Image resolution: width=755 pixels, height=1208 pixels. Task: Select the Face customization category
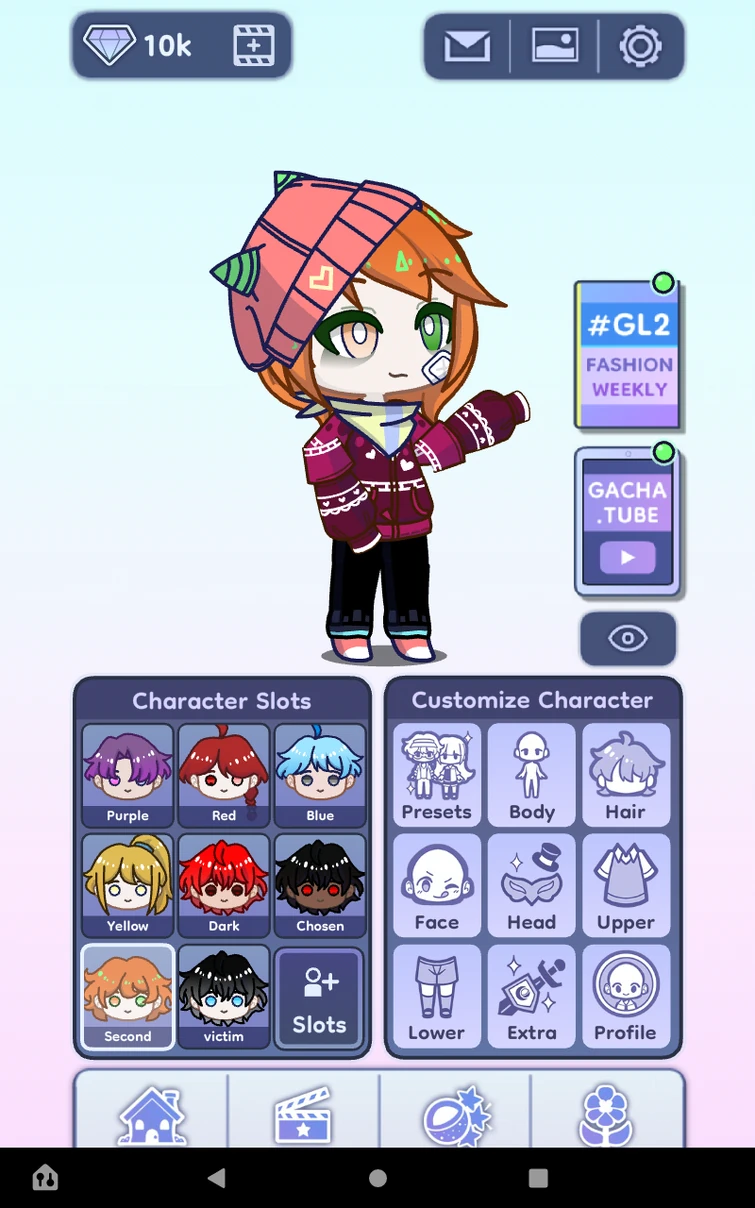[436, 885]
